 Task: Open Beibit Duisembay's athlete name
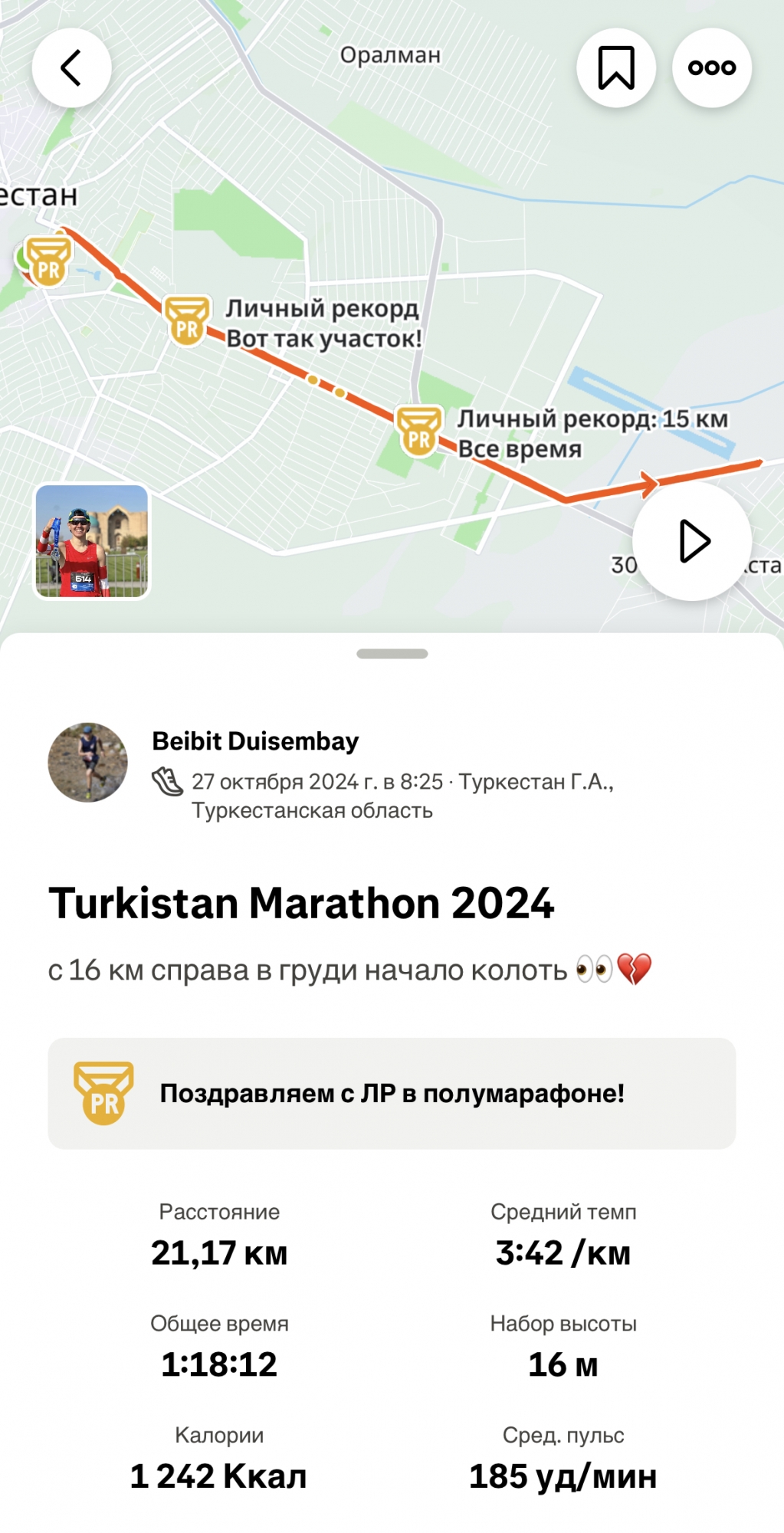[x=255, y=741]
